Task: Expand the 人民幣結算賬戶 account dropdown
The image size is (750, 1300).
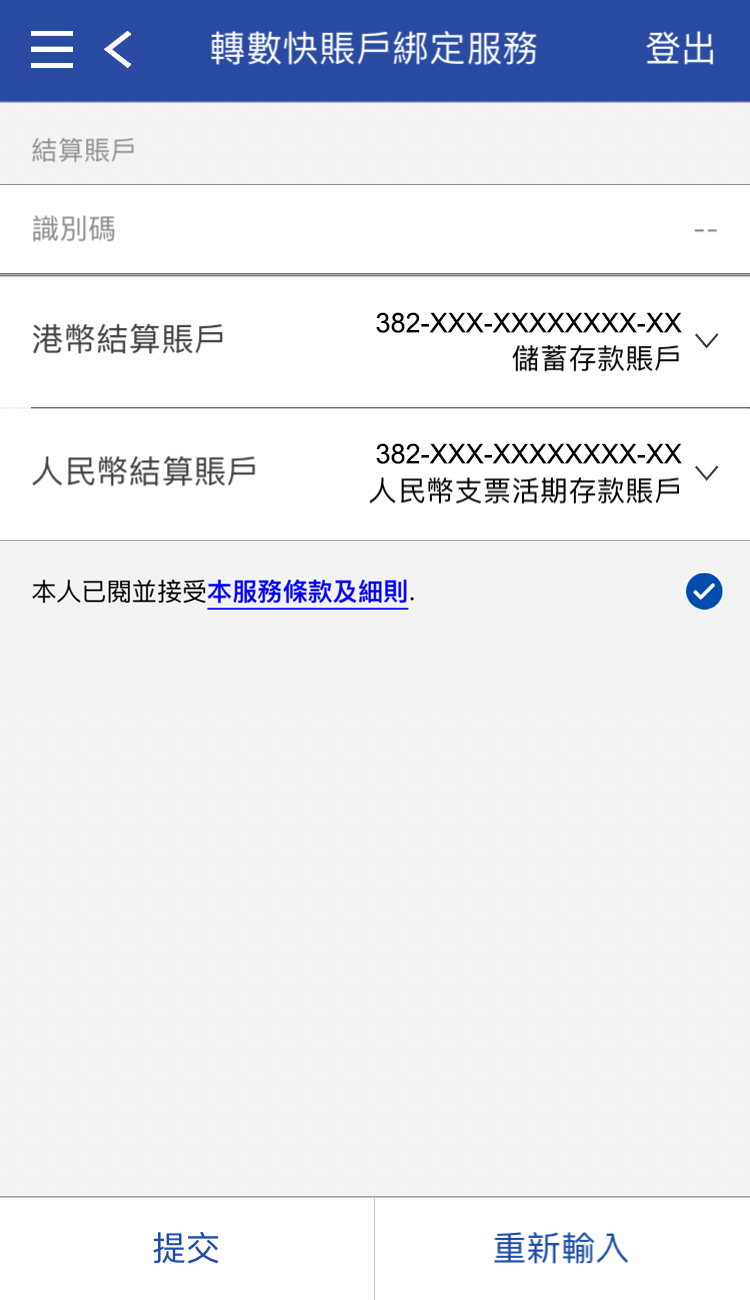Action: point(706,473)
